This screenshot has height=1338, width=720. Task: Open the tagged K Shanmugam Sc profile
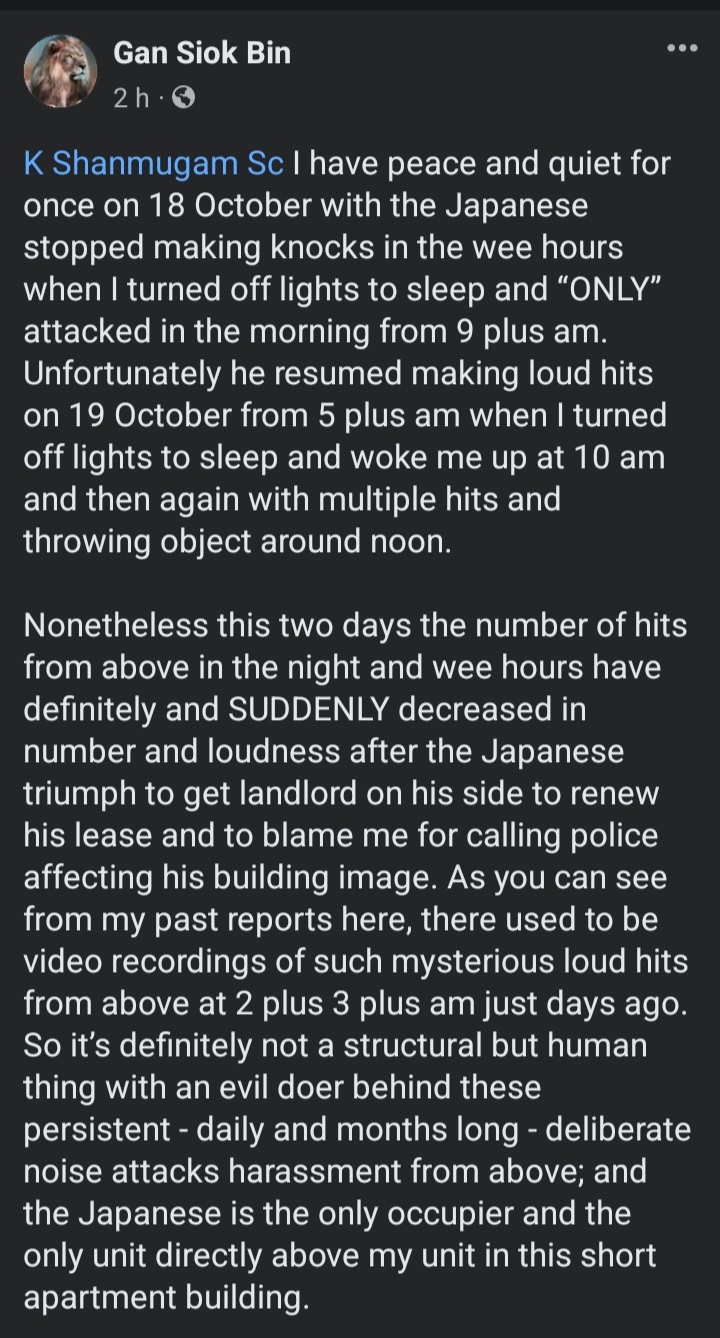[x=154, y=165]
